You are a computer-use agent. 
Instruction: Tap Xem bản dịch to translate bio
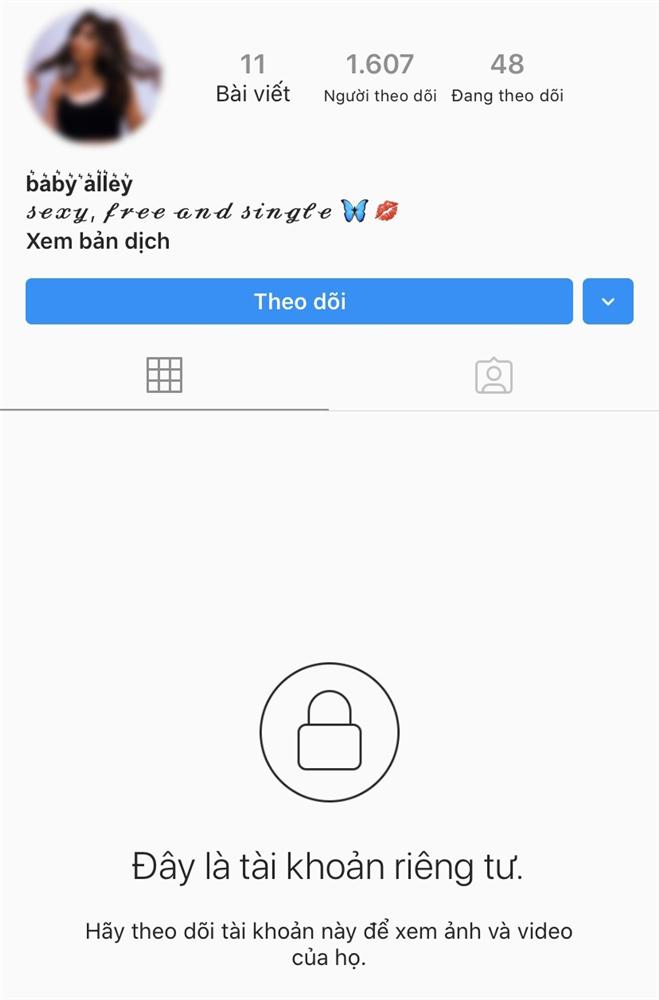98,241
